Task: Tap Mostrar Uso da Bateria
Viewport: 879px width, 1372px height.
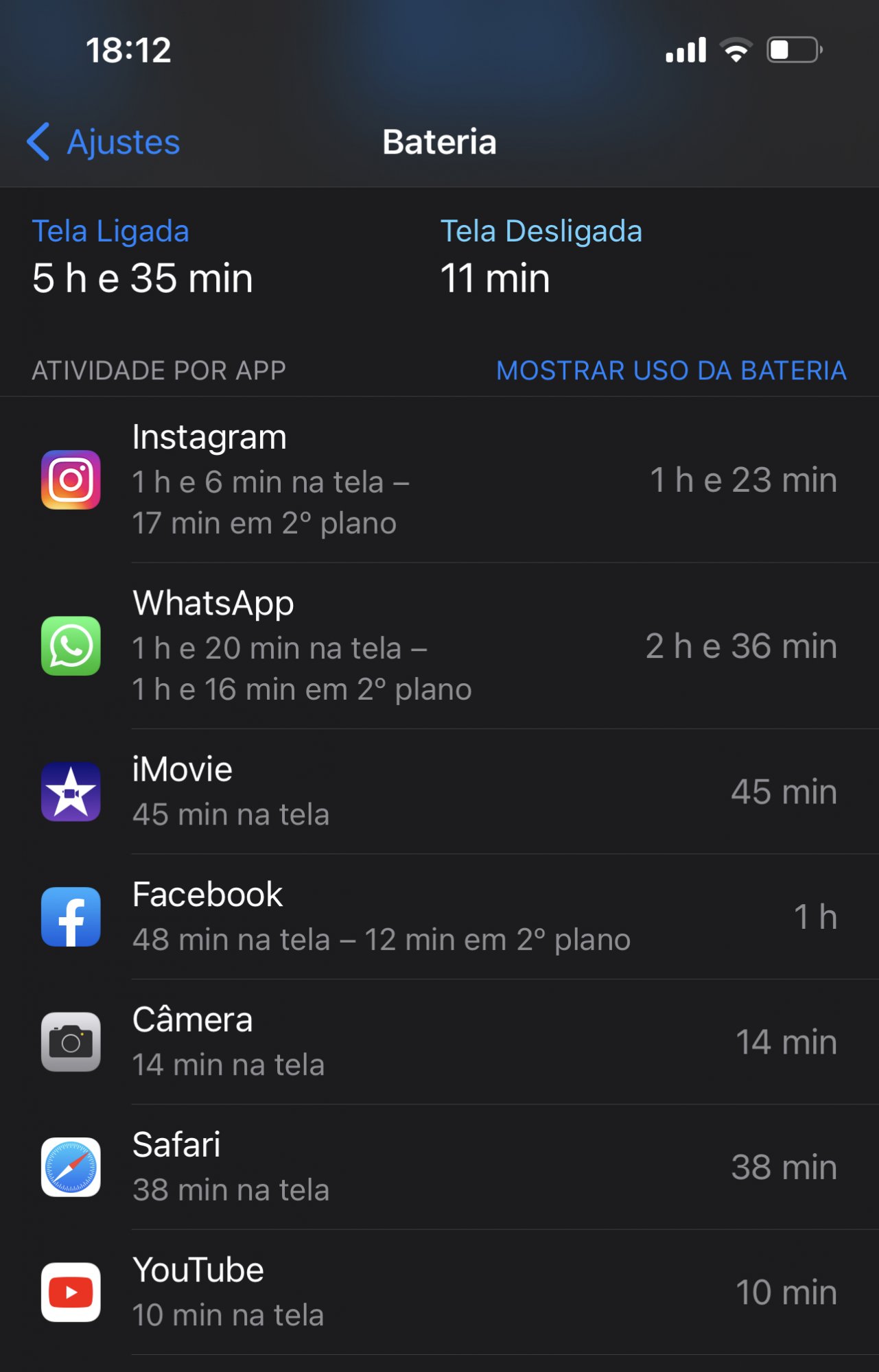Action: (671, 370)
